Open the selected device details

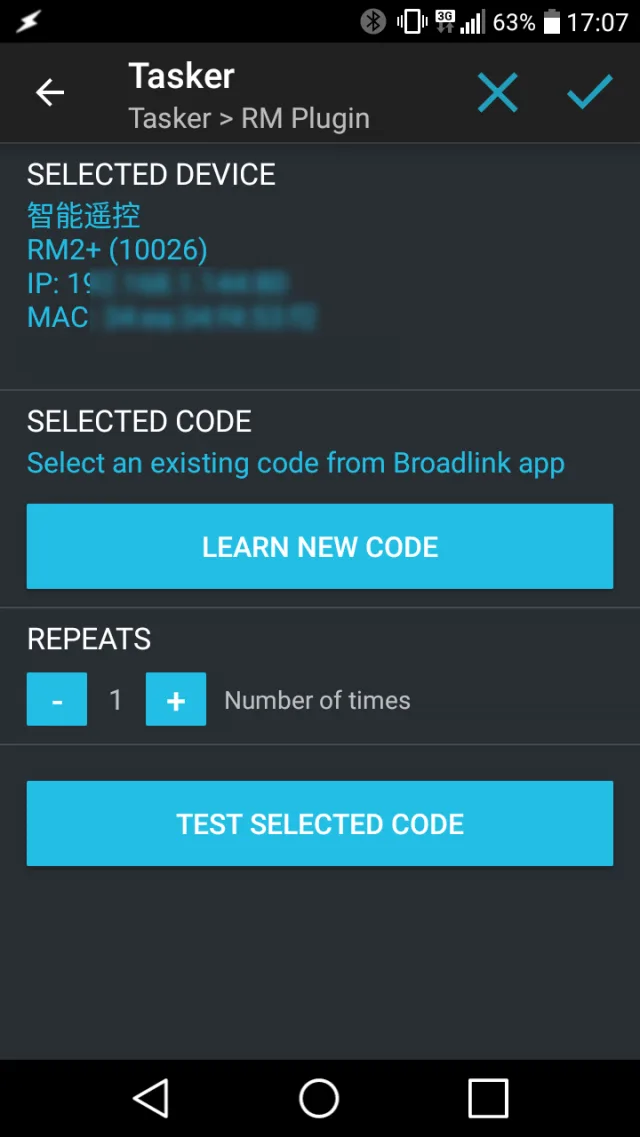170,266
